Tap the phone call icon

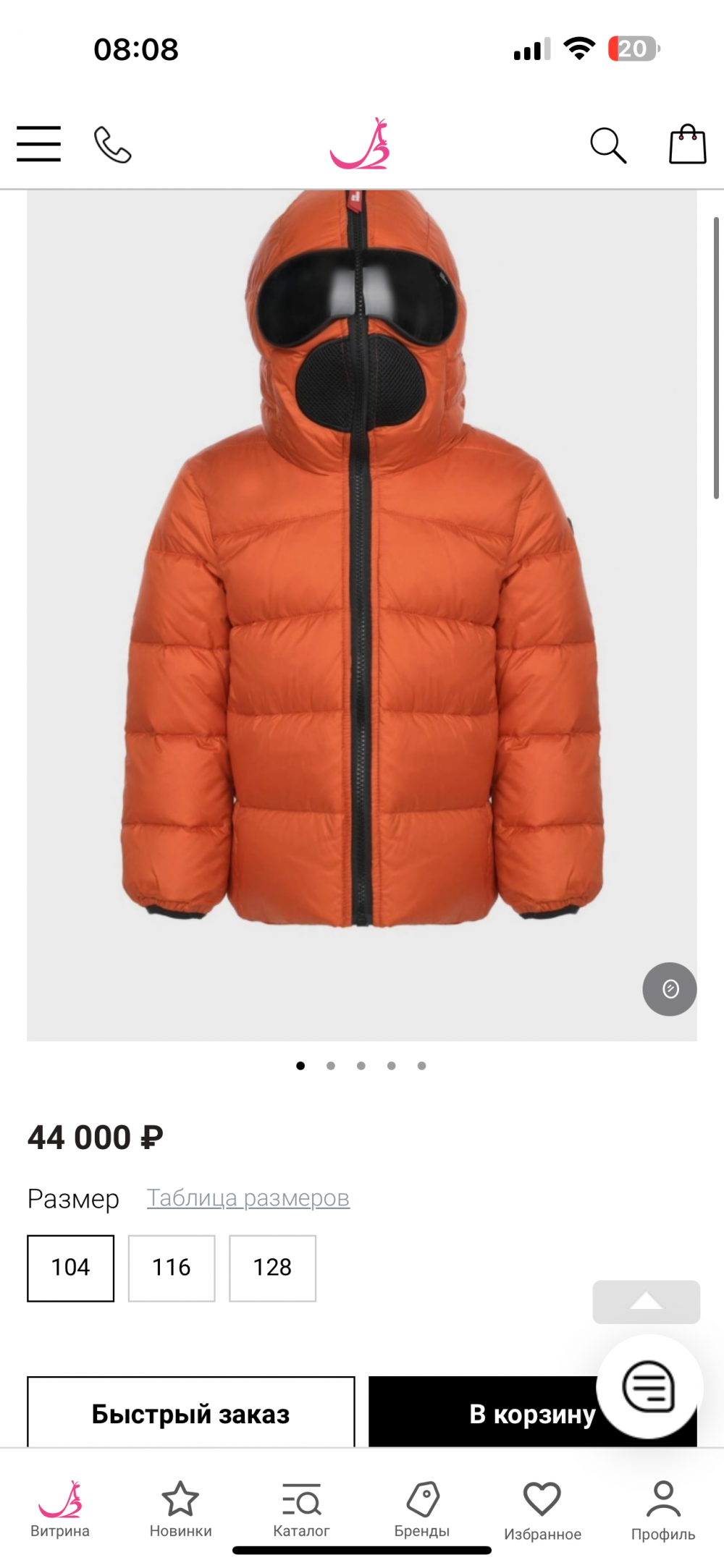(112, 145)
